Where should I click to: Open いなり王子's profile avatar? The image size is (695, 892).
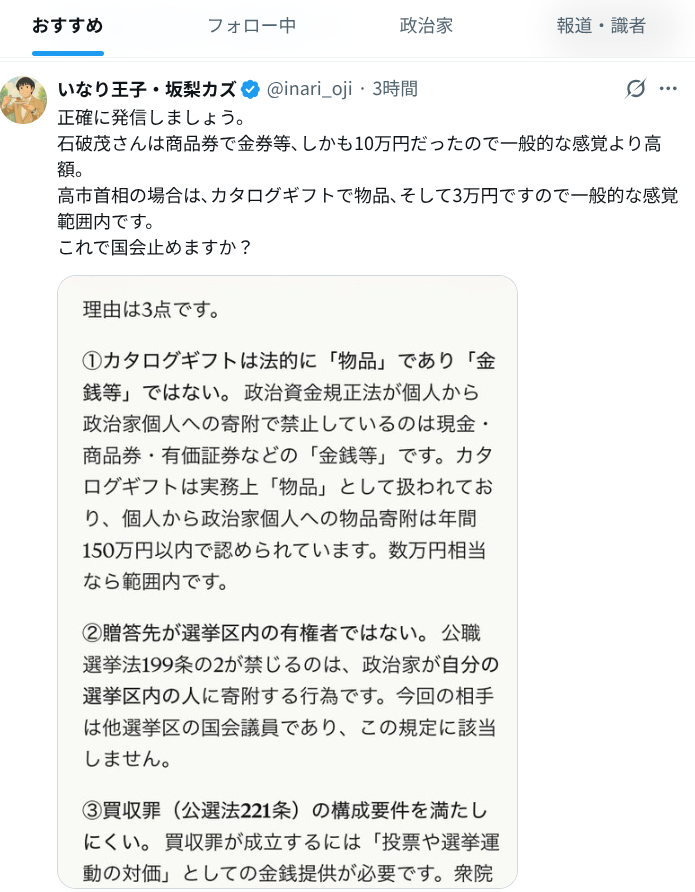24,99
